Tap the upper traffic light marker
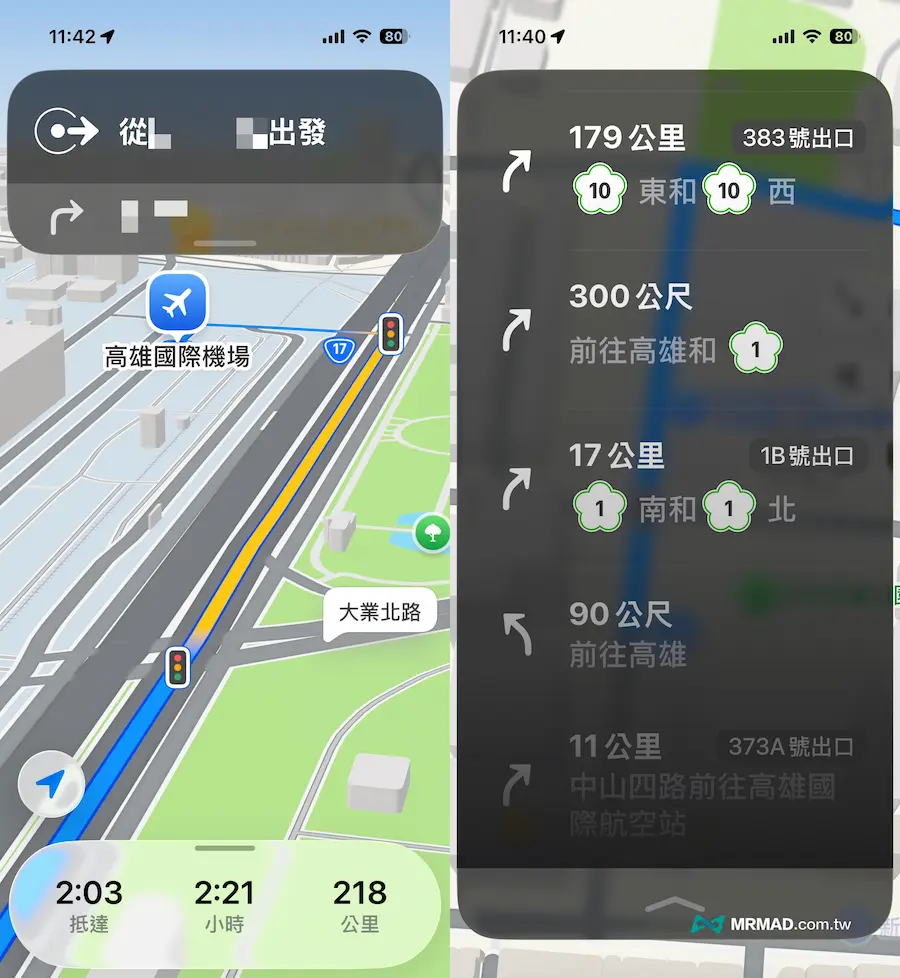 tap(389, 334)
